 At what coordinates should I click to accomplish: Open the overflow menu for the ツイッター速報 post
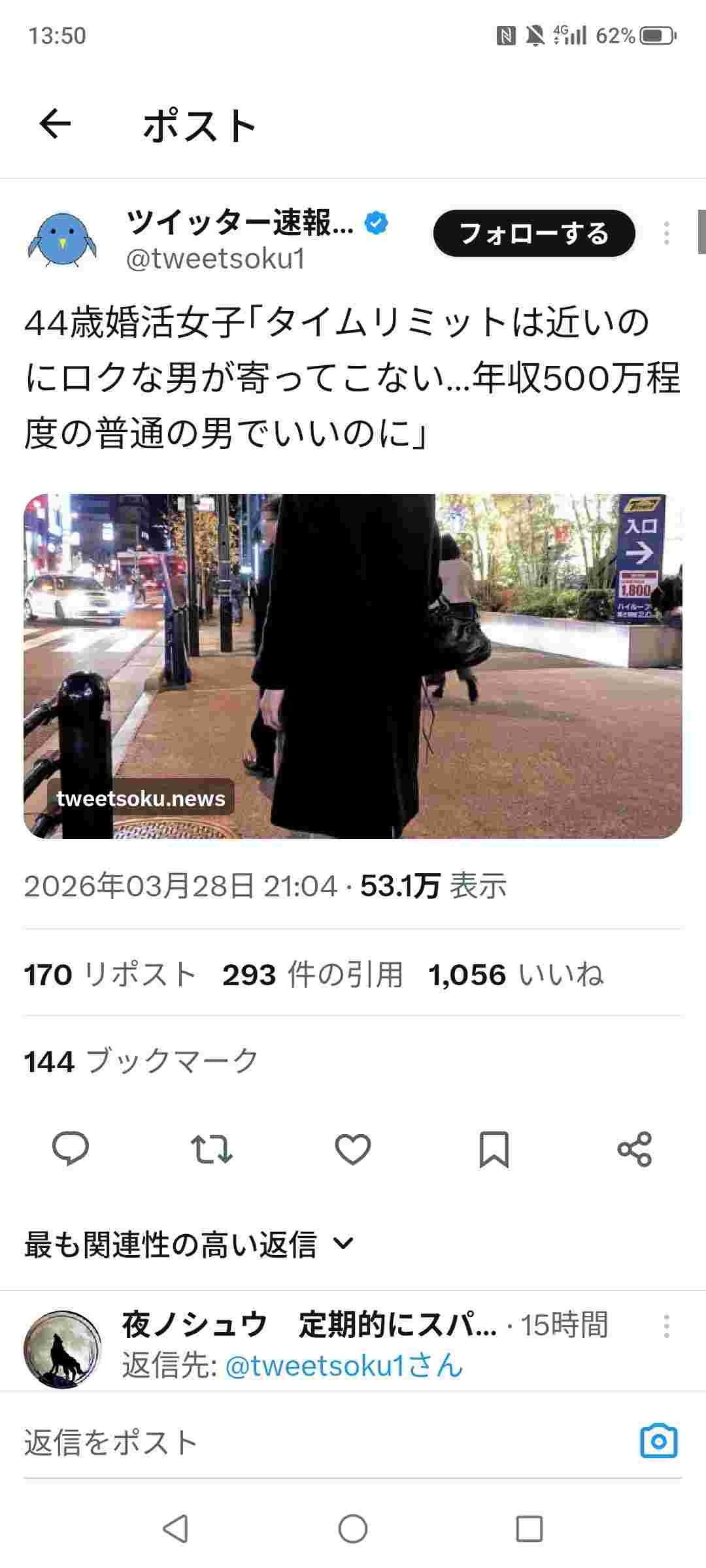tap(666, 233)
